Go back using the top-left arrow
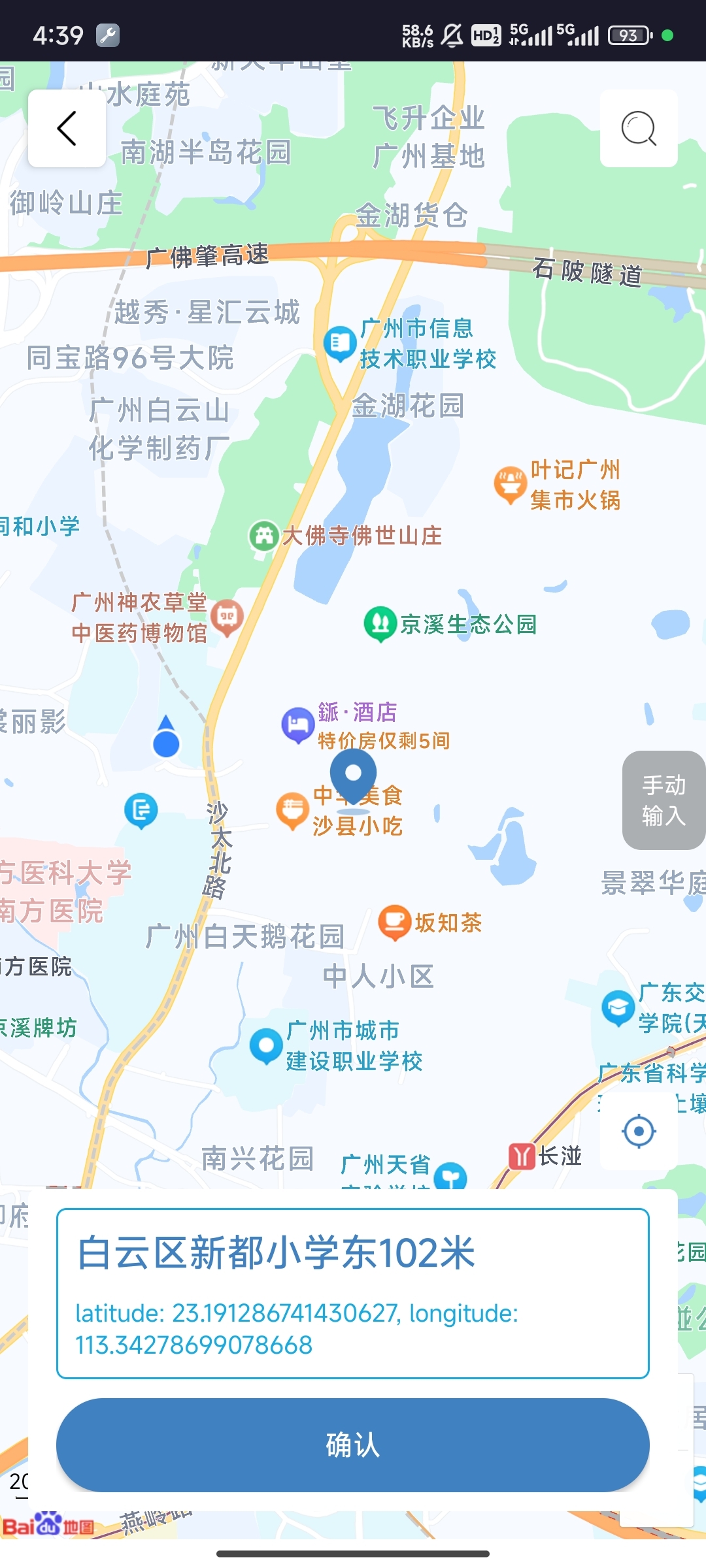Image resolution: width=706 pixels, height=1568 pixels. tap(67, 128)
